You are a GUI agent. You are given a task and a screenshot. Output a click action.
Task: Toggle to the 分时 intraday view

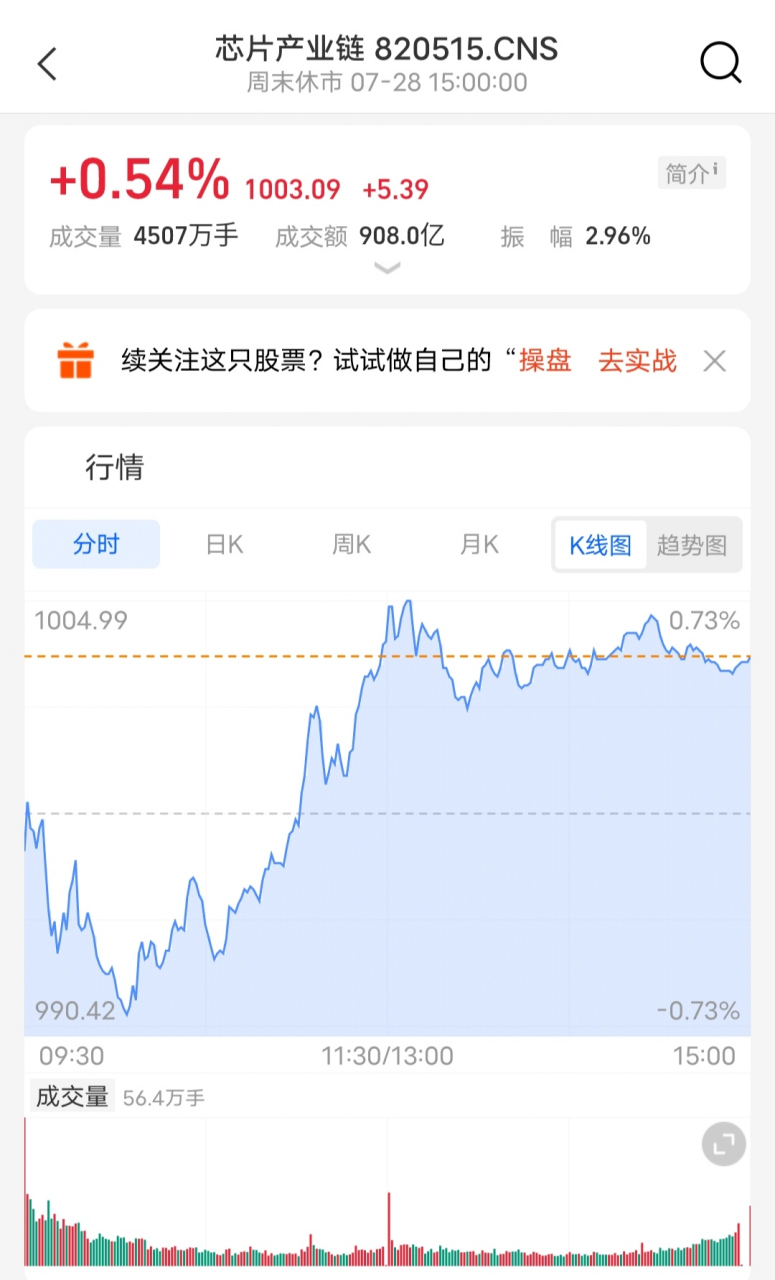(96, 544)
